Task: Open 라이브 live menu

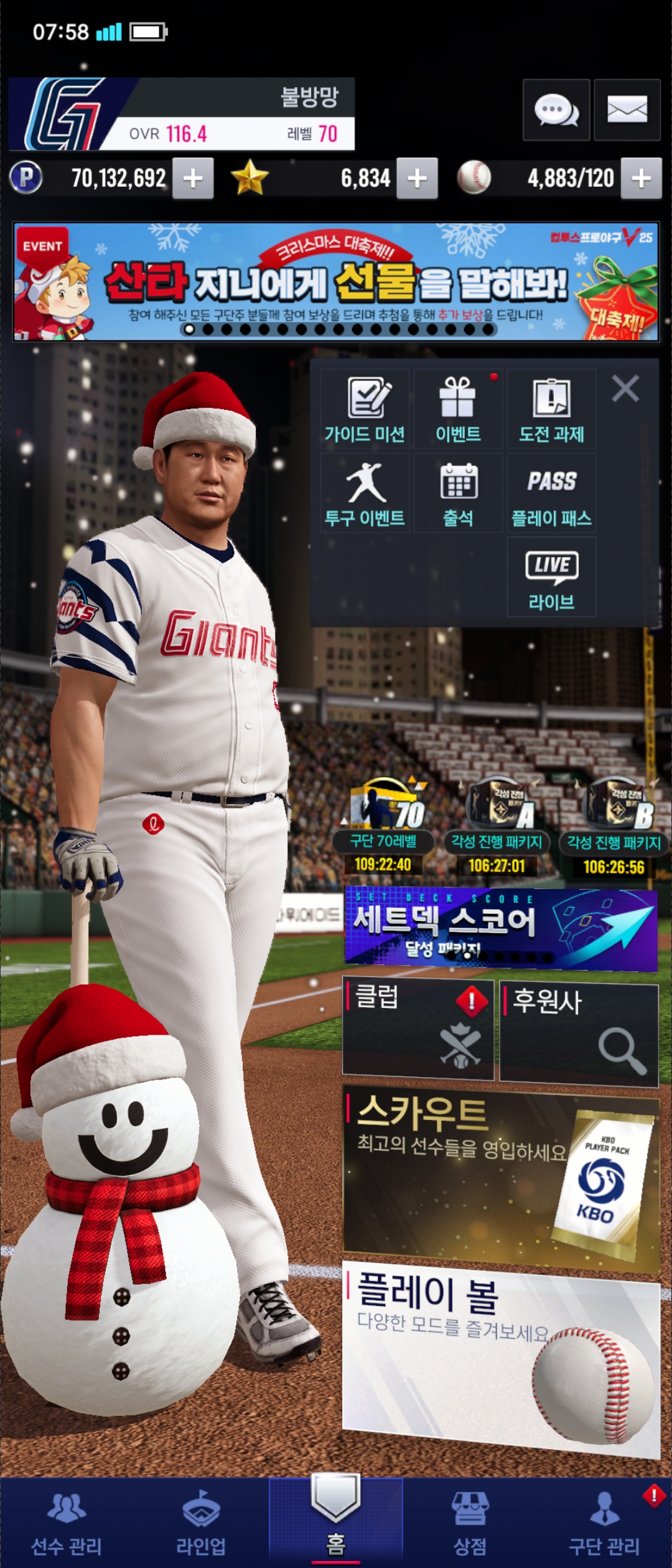Action: pyautogui.click(x=551, y=577)
